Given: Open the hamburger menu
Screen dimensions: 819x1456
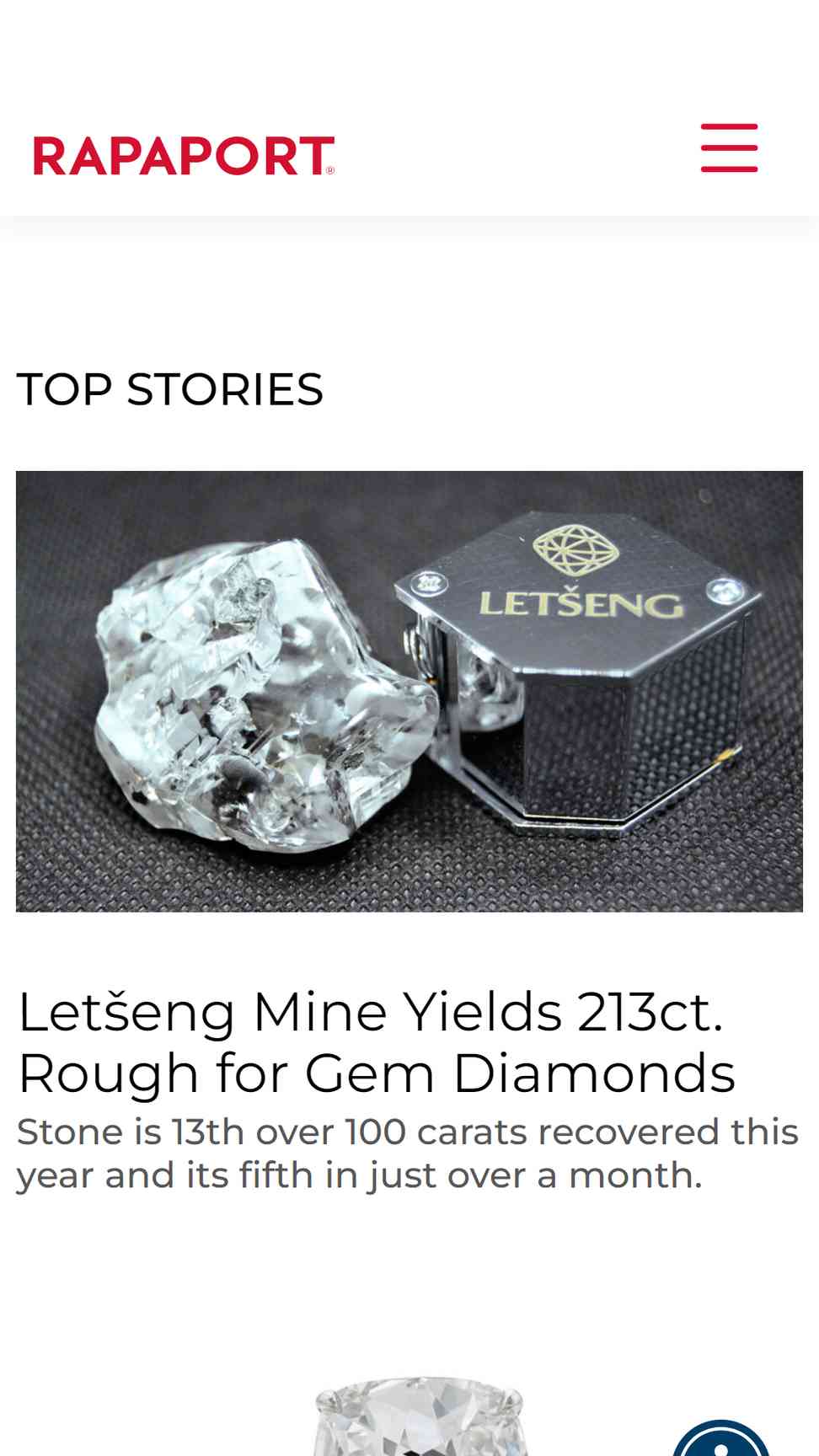Looking at the screenshot, I should coord(729,148).
